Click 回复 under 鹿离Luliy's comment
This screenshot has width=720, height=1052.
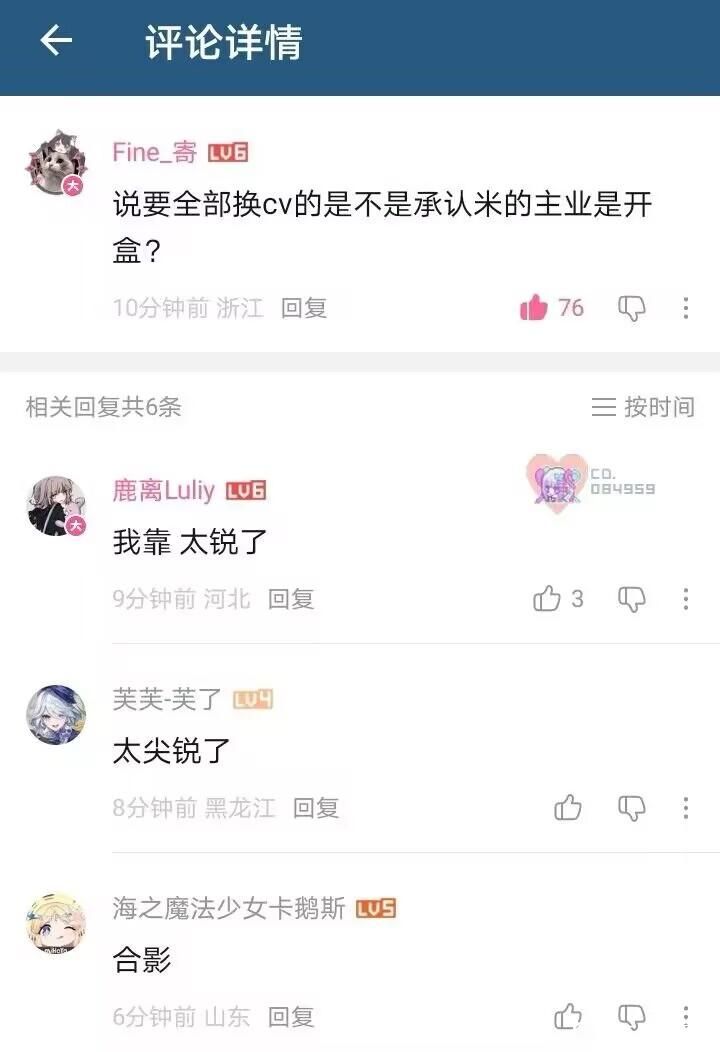click(x=290, y=598)
